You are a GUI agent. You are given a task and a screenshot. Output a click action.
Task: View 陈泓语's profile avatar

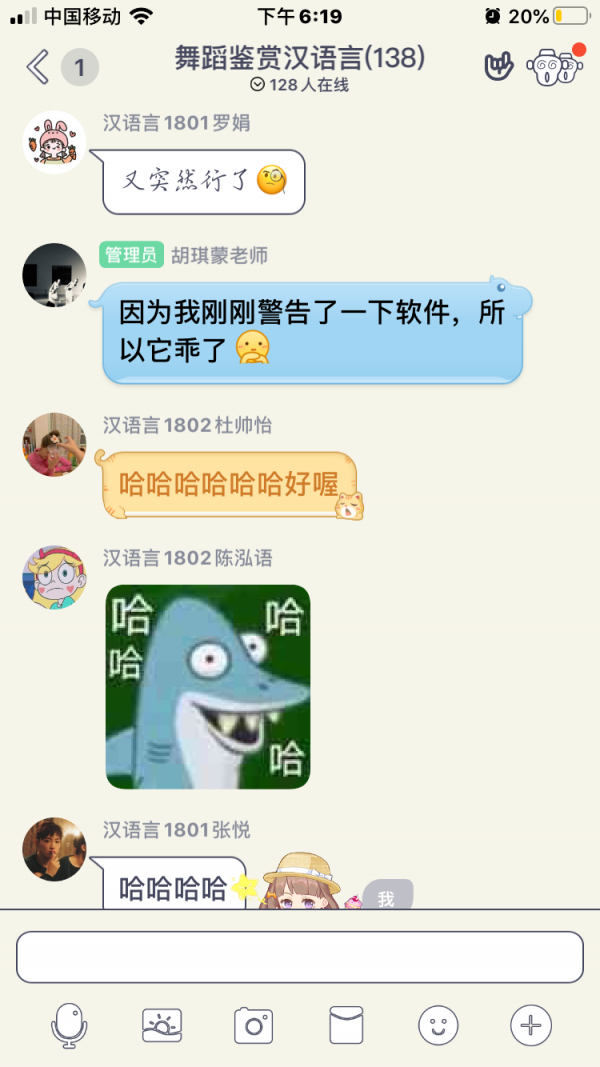[x=54, y=577]
